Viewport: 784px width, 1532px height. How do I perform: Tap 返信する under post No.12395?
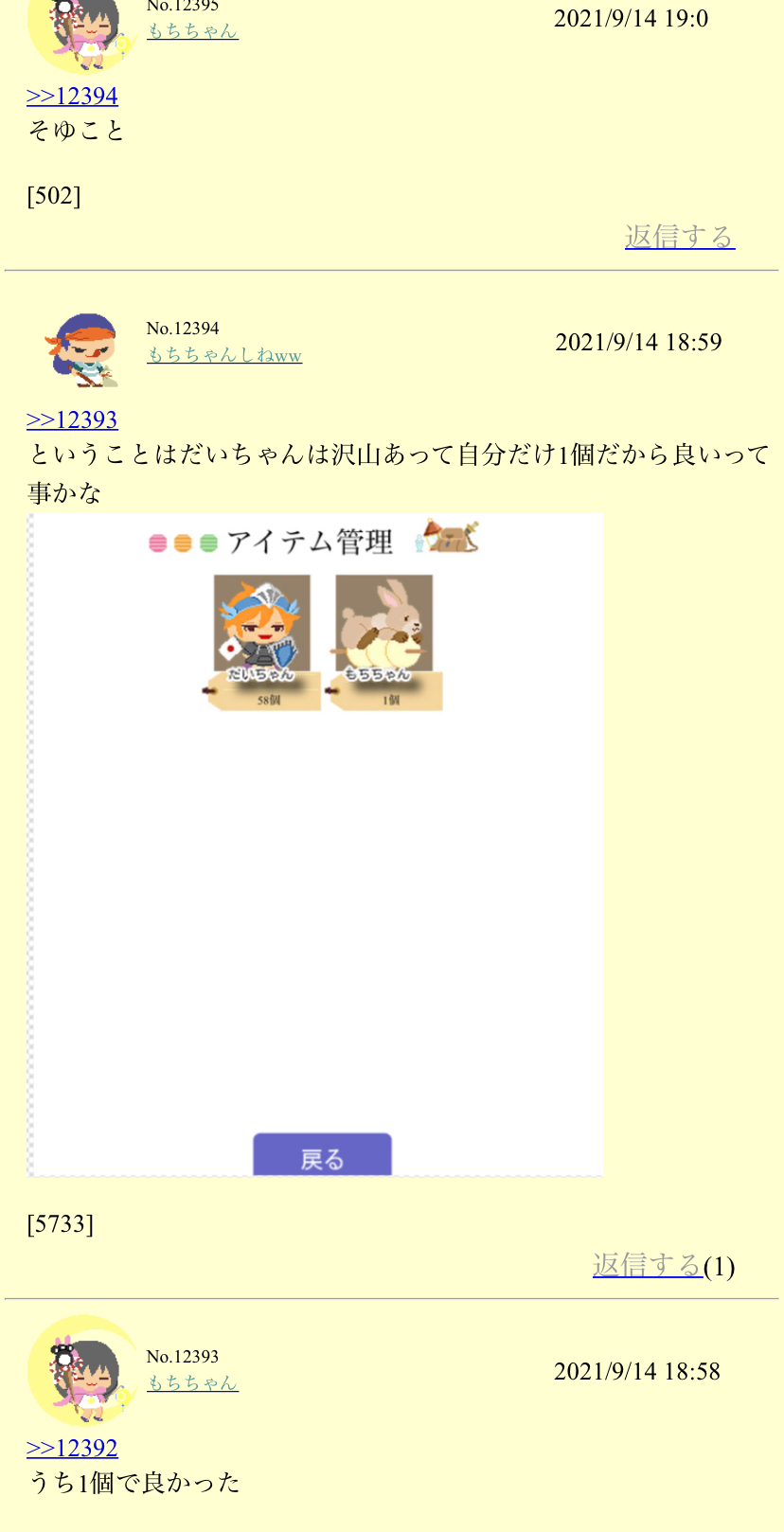[679, 237]
